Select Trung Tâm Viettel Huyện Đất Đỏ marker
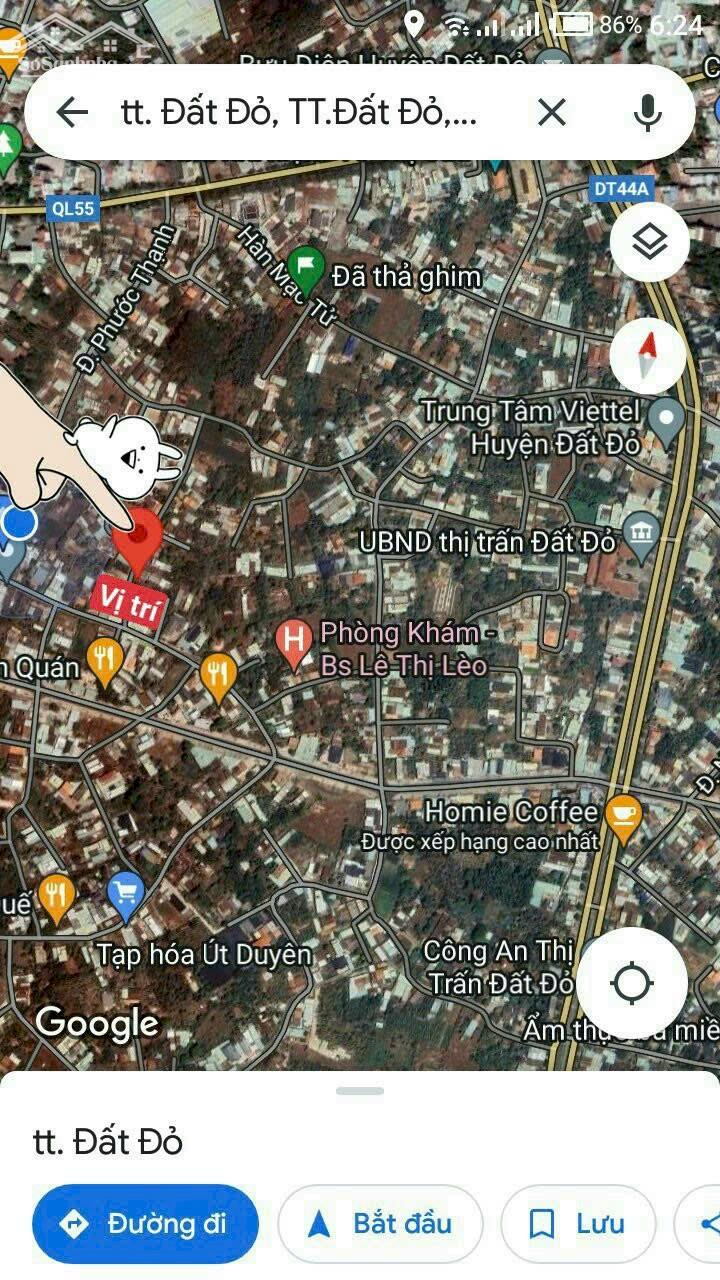Screen dimensions: 720x1280 tap(665, 419)
